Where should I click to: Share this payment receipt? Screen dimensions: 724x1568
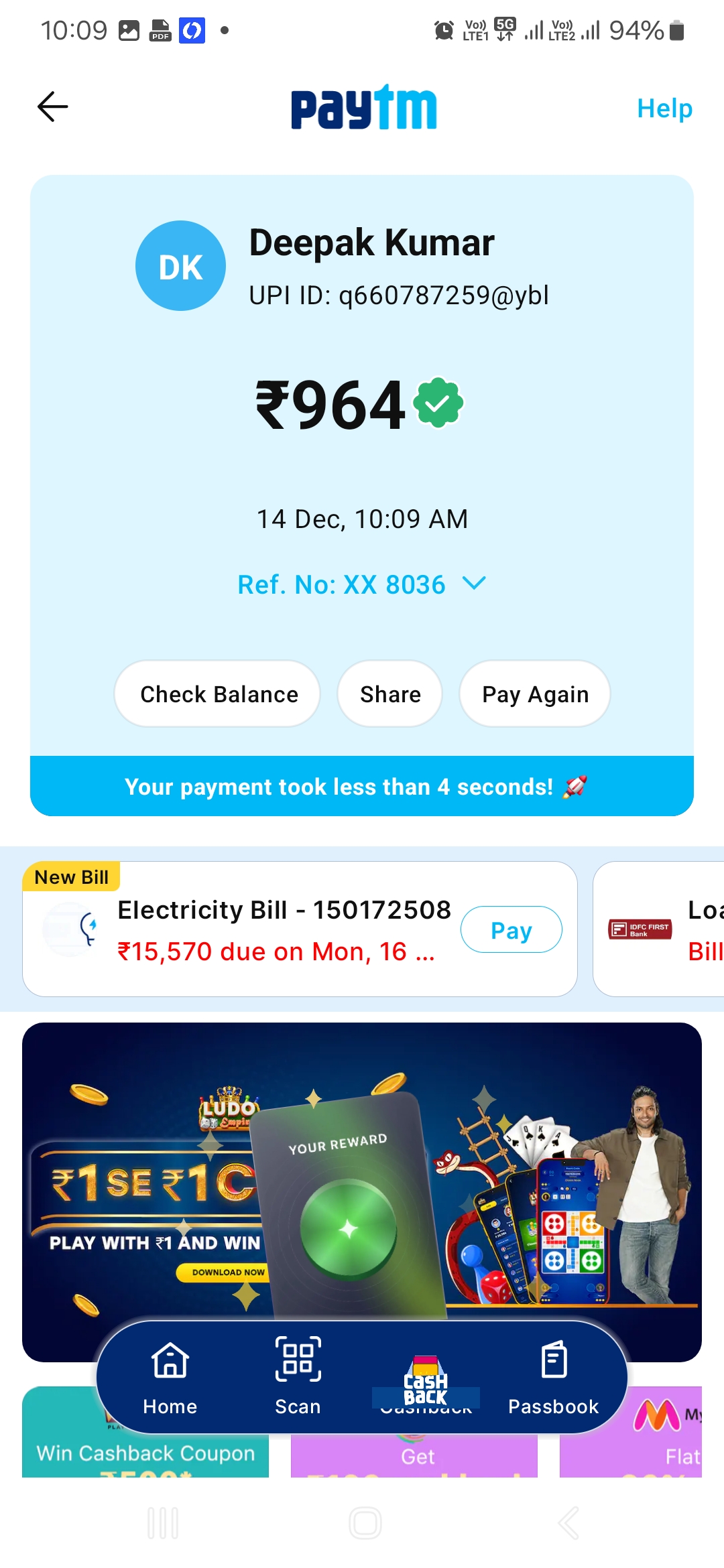pos(390,694)
